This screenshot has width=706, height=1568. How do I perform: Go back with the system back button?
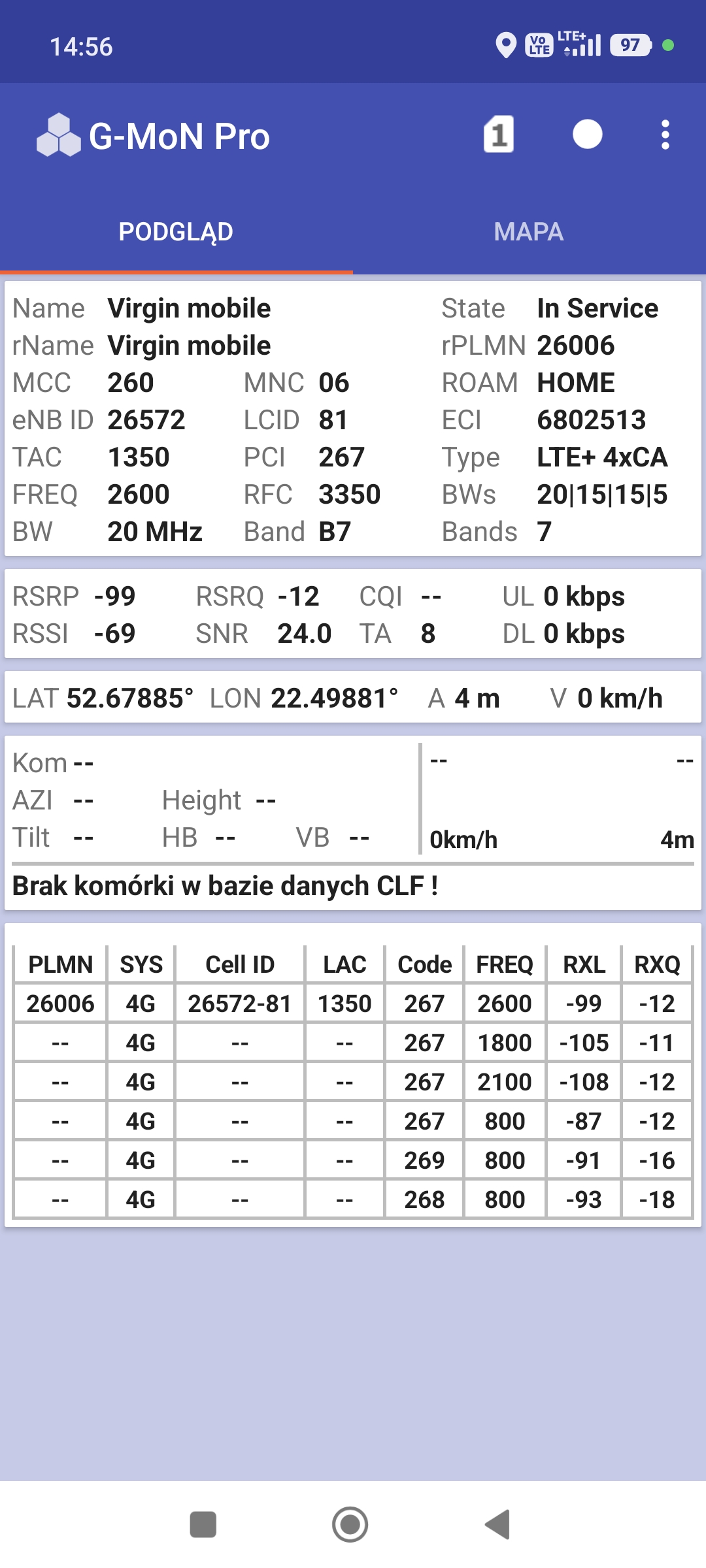tap(497, 1524)
